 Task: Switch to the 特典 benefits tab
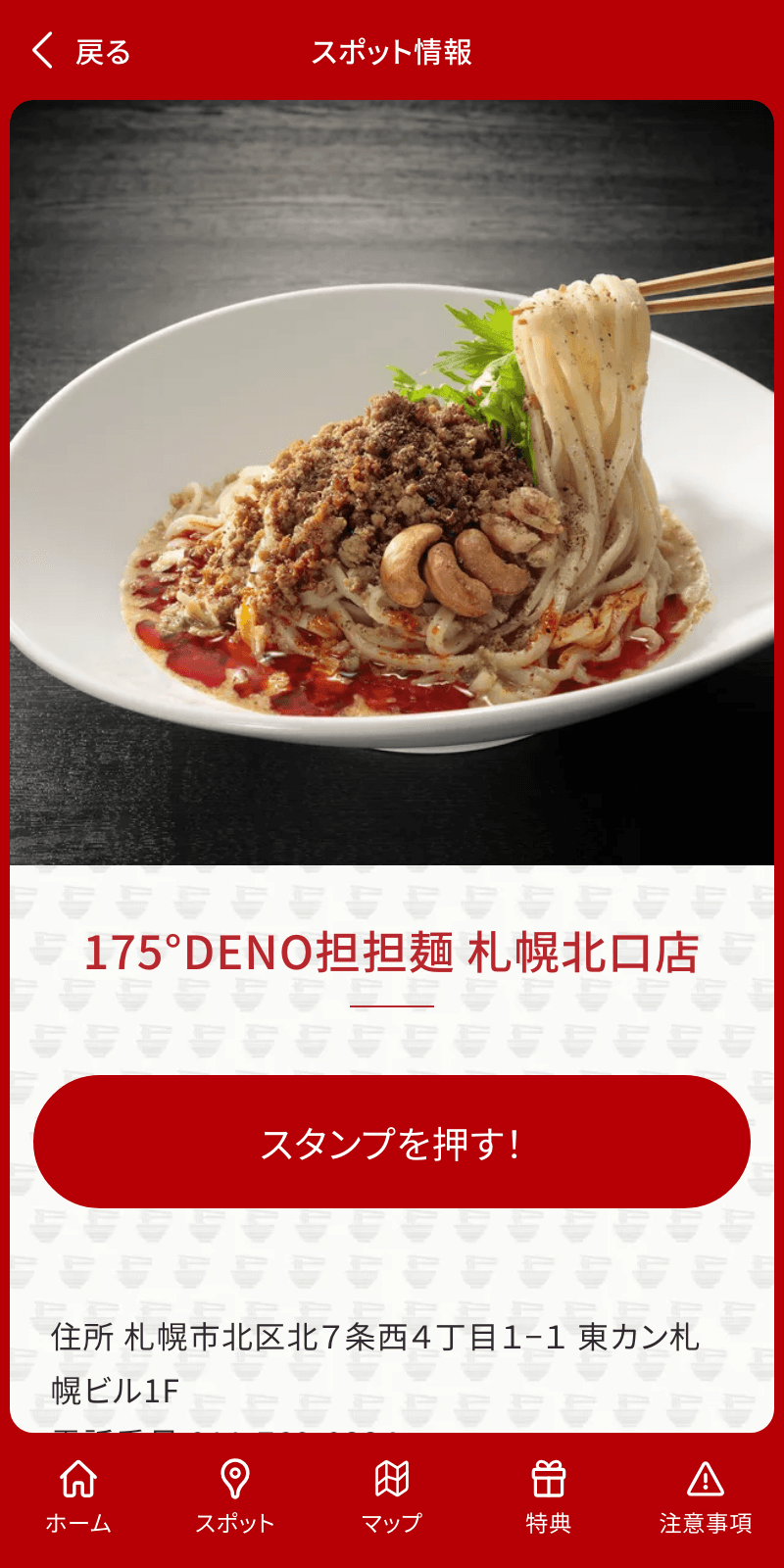(549, 1499)
